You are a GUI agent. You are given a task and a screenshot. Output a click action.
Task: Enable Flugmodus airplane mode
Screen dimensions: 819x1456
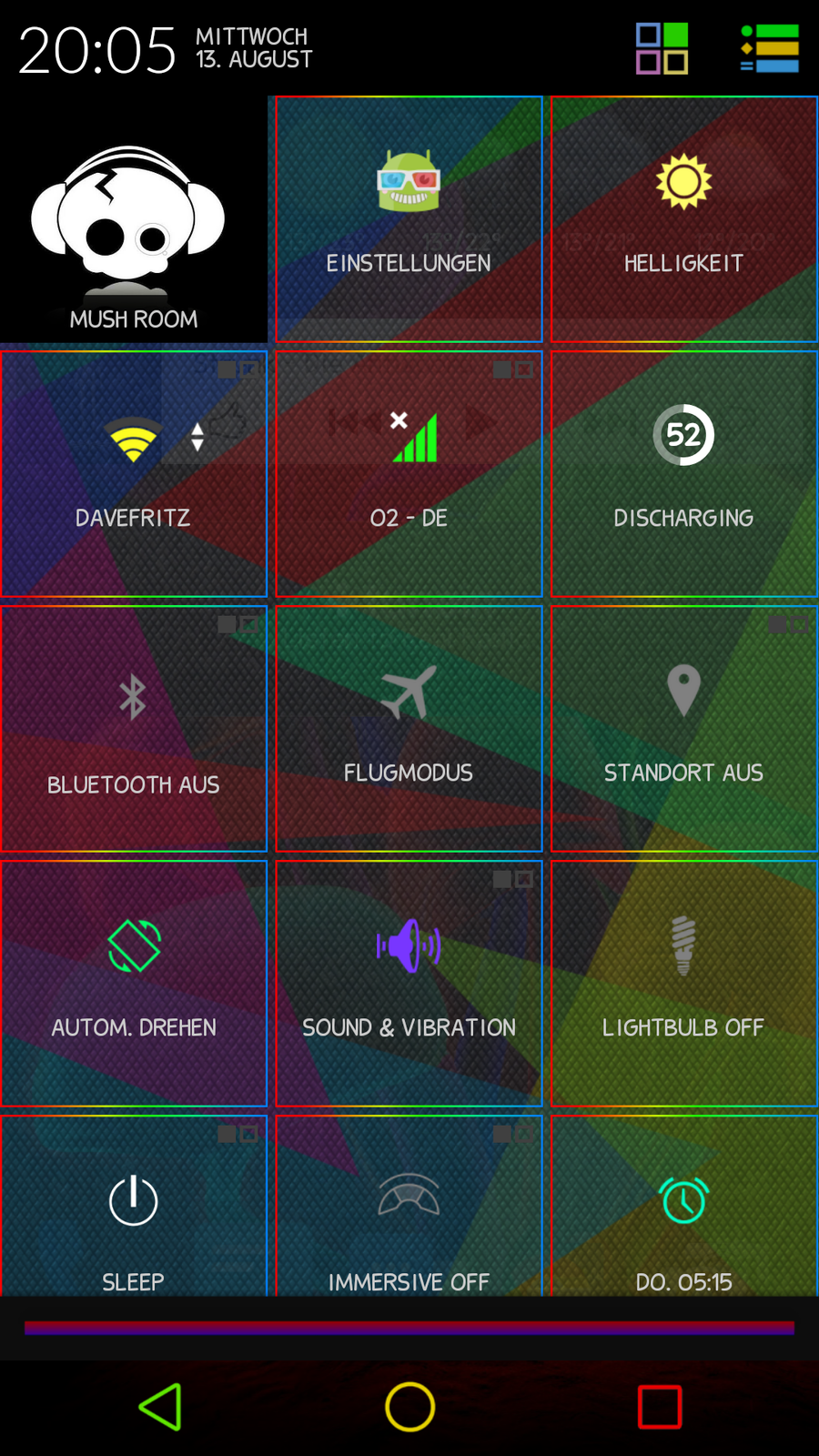(x=409, y=728)
